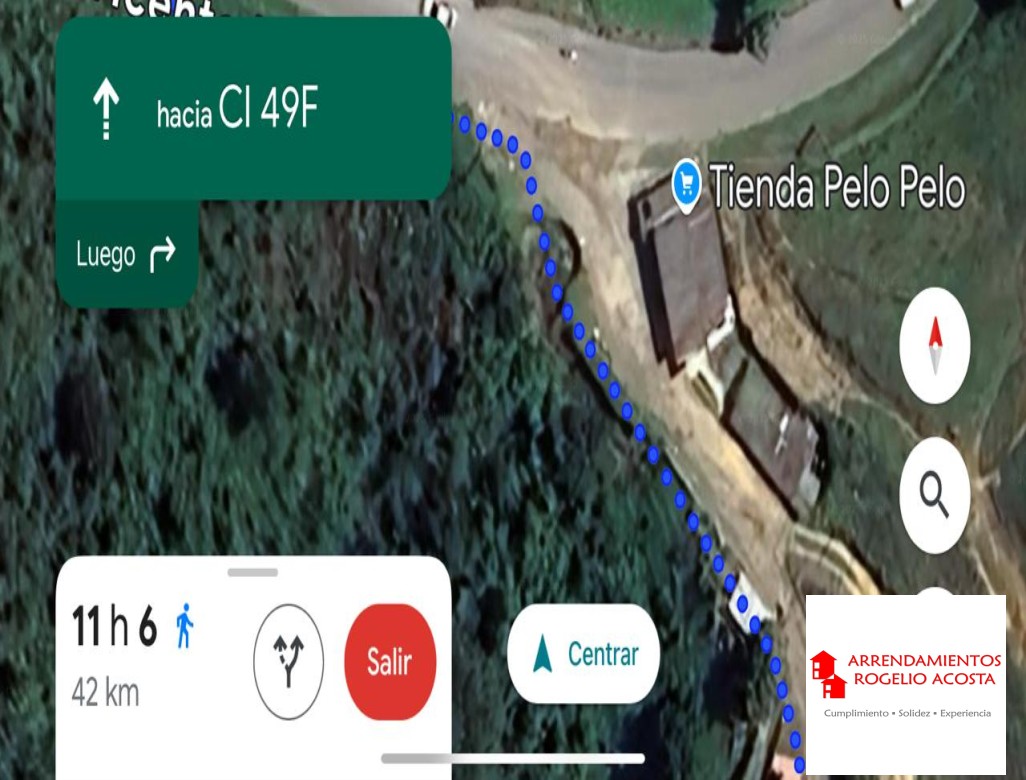This screenshot has width=1026, height=780.
Task: Re-center the map with Centrar
Action: (584, 654)
